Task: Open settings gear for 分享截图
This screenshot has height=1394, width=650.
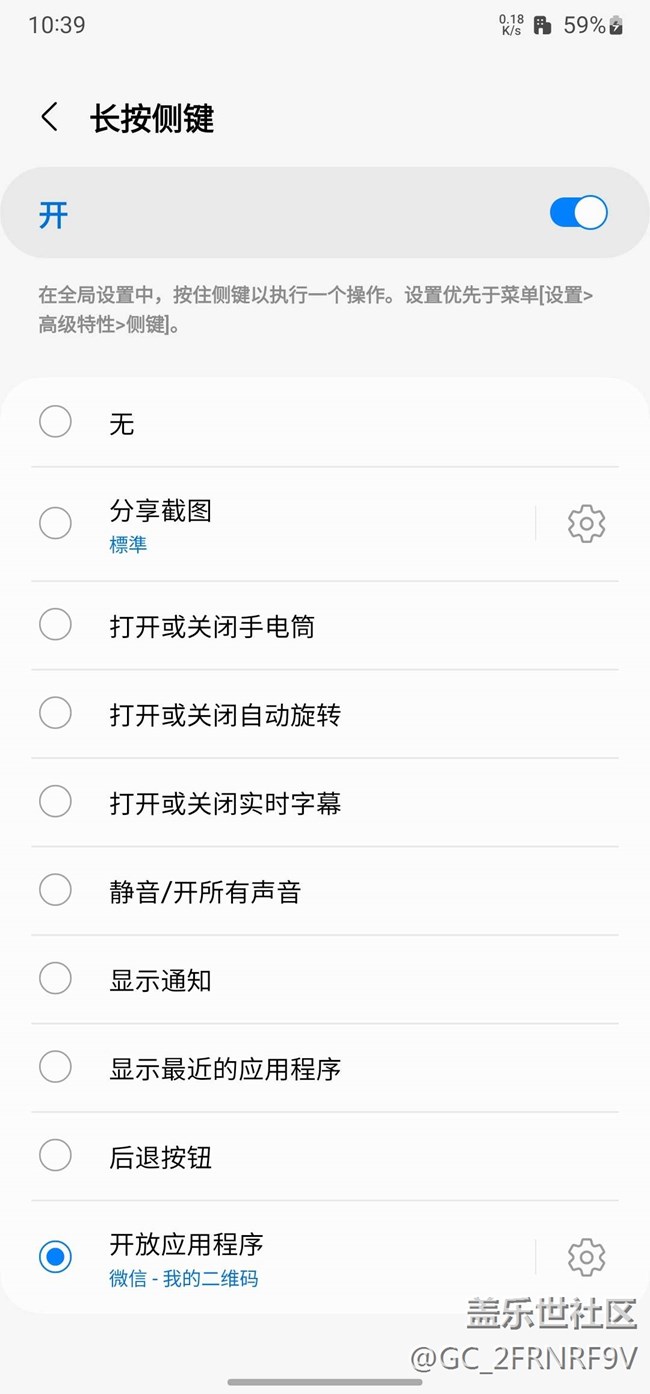Action: [x=586, y=524]
